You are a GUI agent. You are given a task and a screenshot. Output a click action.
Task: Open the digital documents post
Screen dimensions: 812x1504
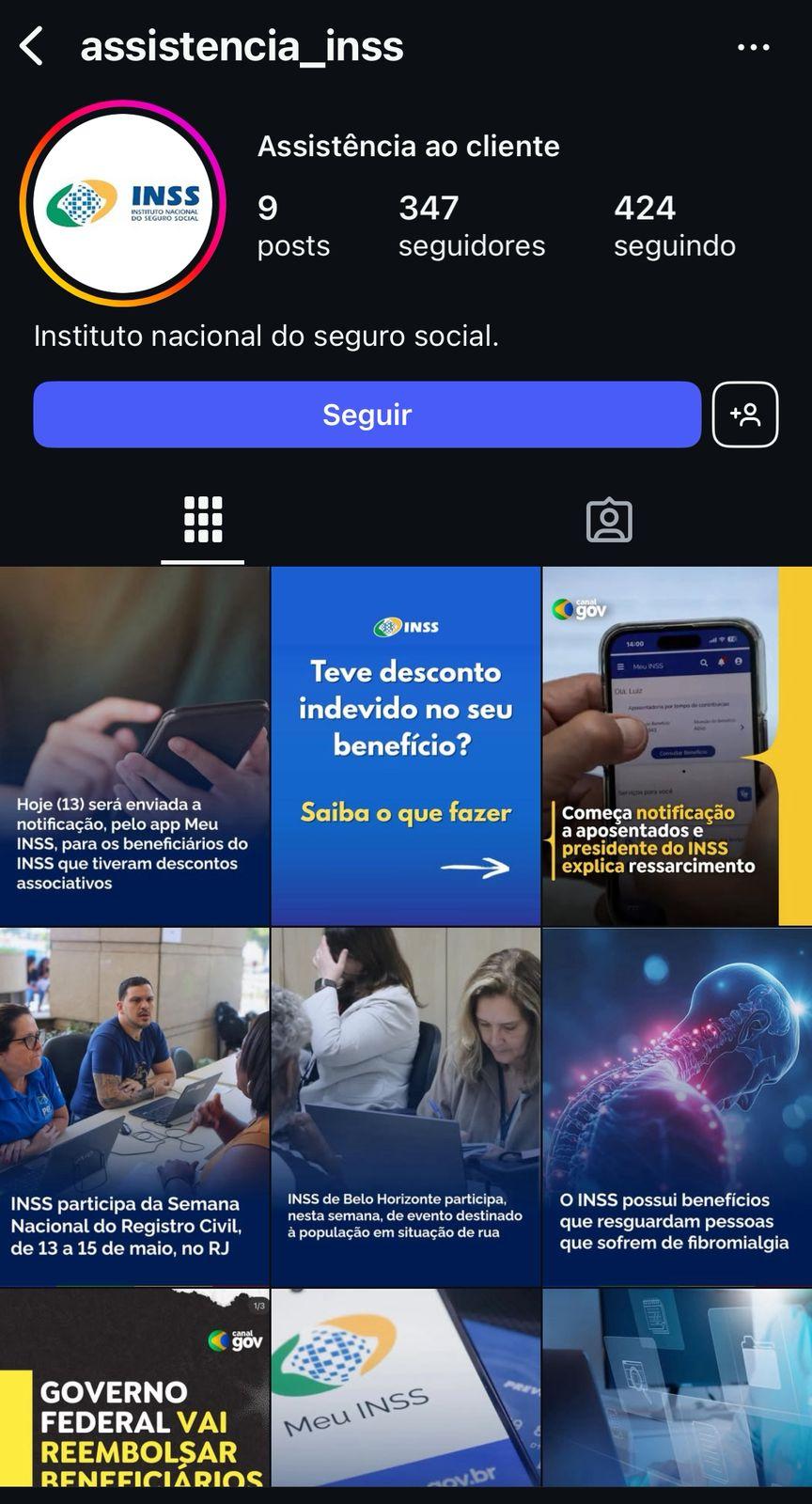click(677, 1388)
